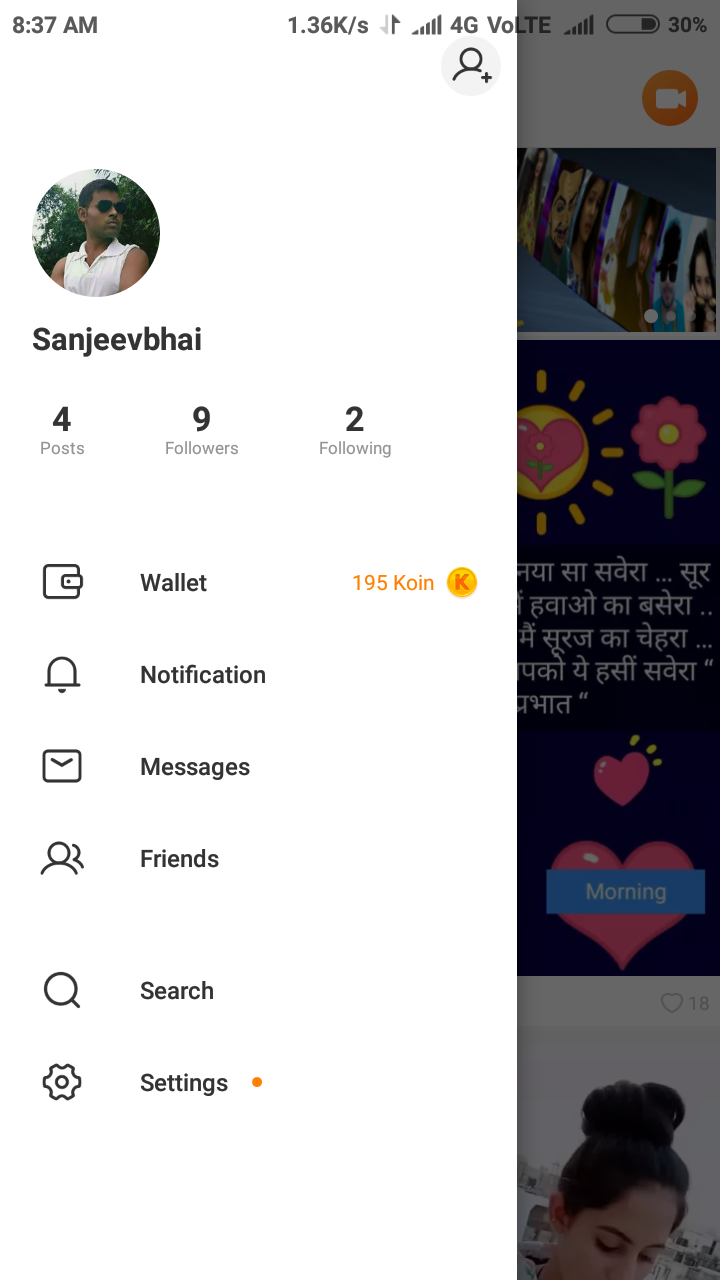
Task: Tap the add-friend icon at the top
Action: 470,65
